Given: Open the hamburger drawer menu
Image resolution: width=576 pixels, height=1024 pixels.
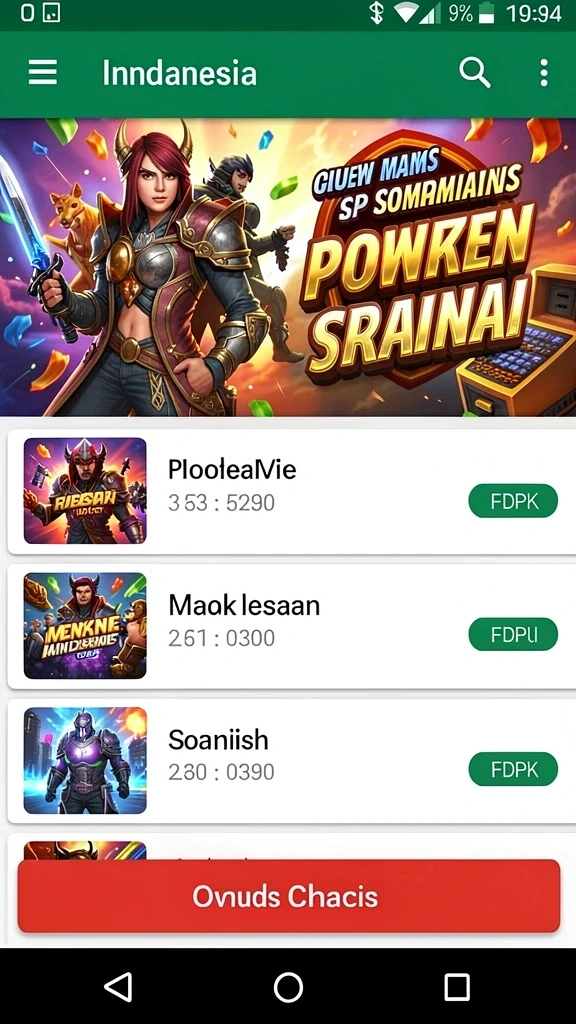Looking at the screenshot, I should click(42, 72).
